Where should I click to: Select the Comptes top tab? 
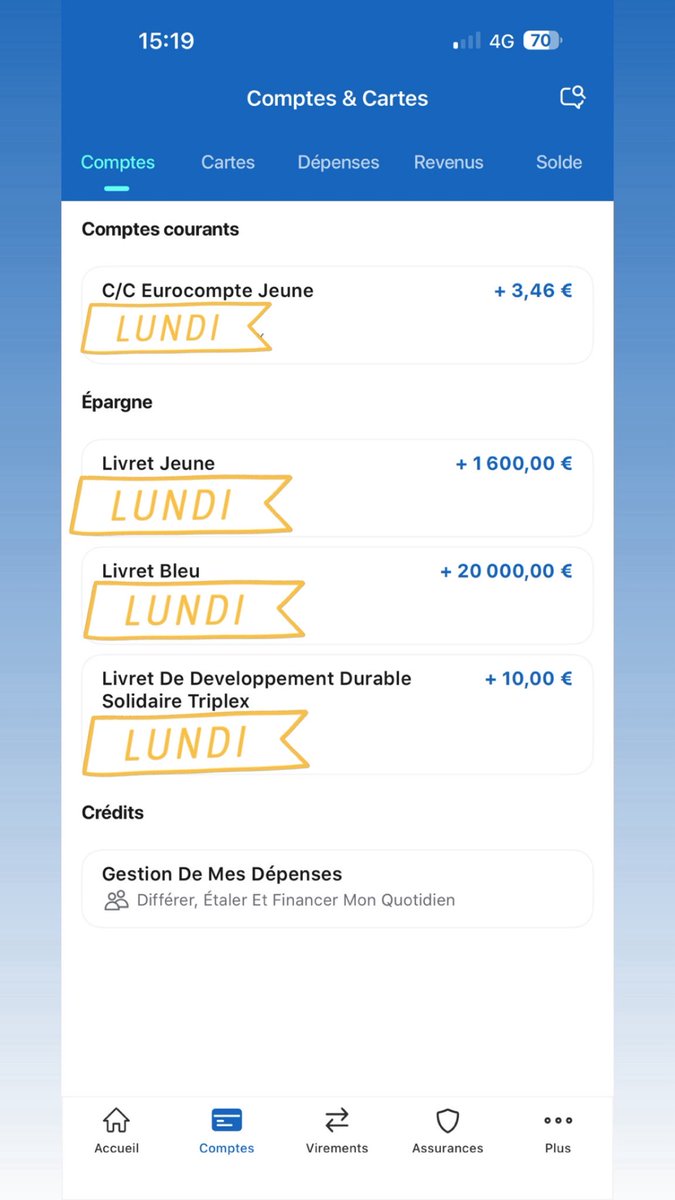pyautogui.click(x=117, y=162)
